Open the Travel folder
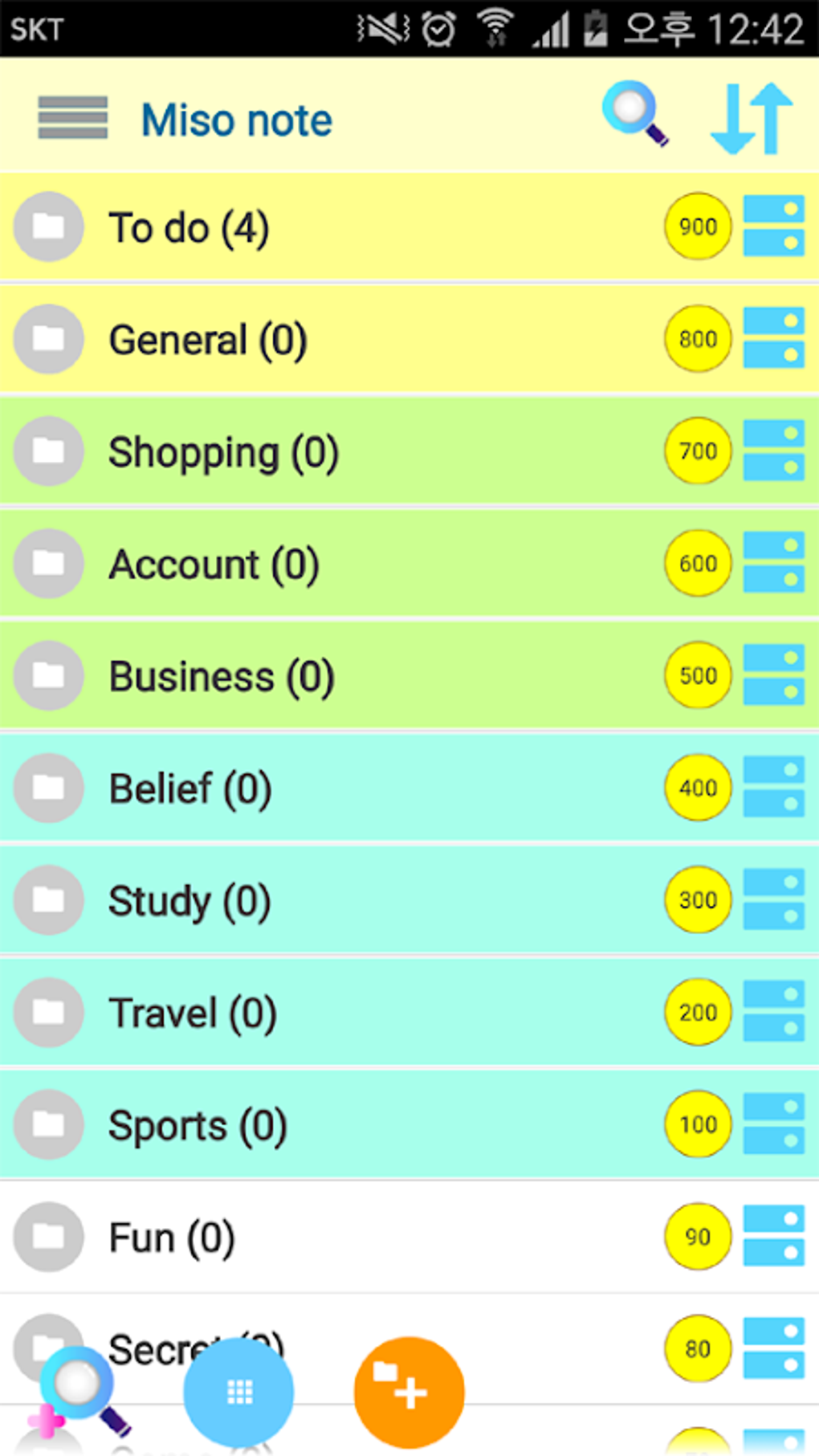The width and height of the screenshot is (819, 1456). pos(193,1013)
